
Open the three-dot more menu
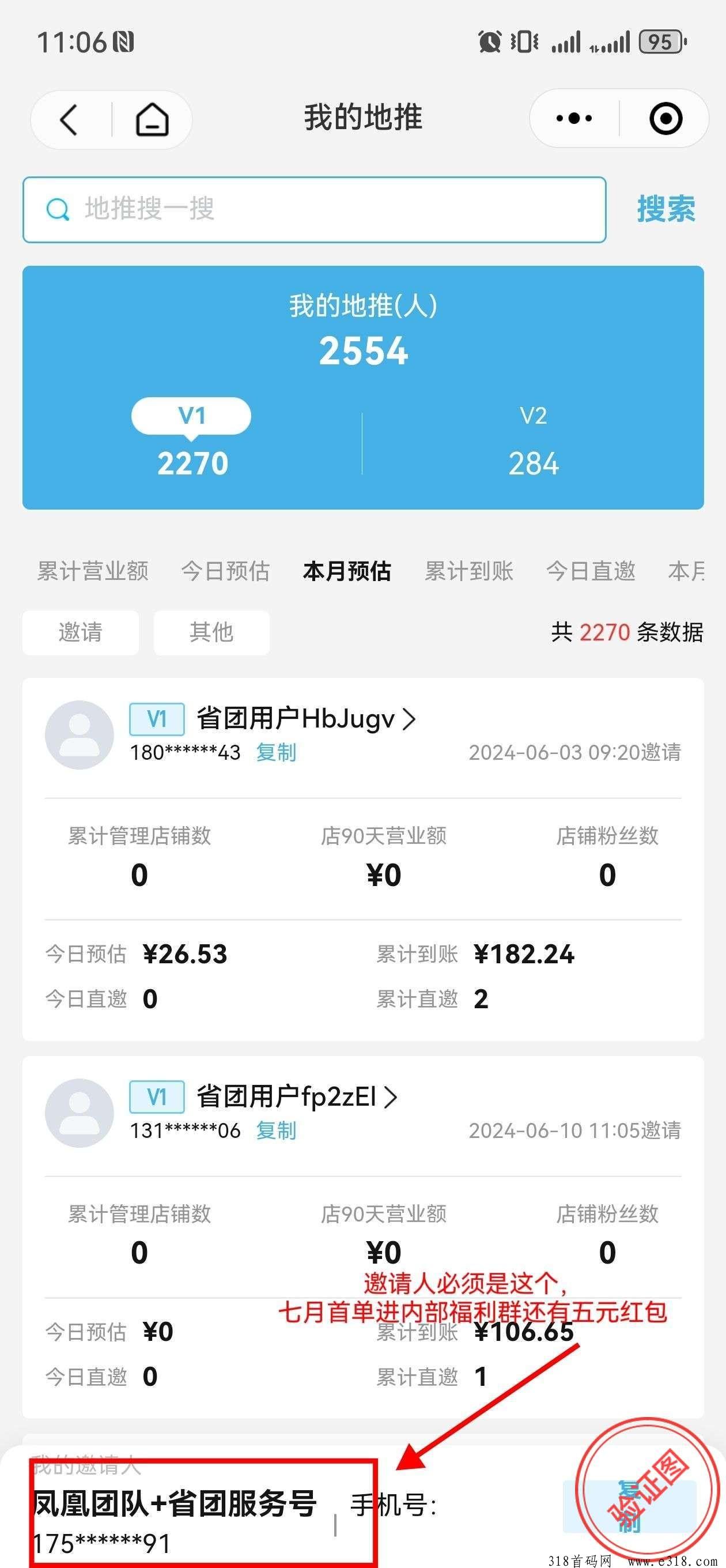point(574,118)
